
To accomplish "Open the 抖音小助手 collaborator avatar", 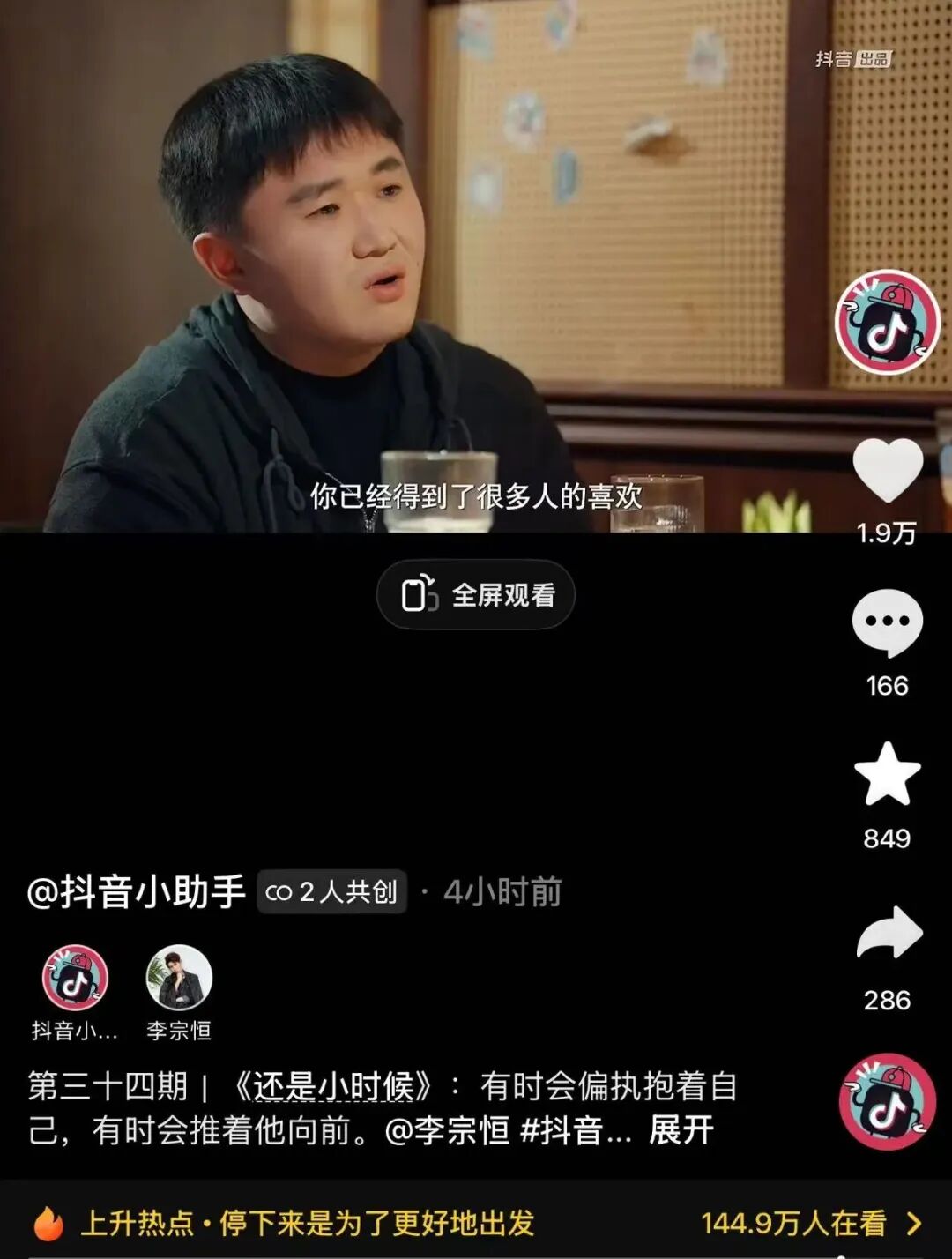I will click(x=75, y=976).
